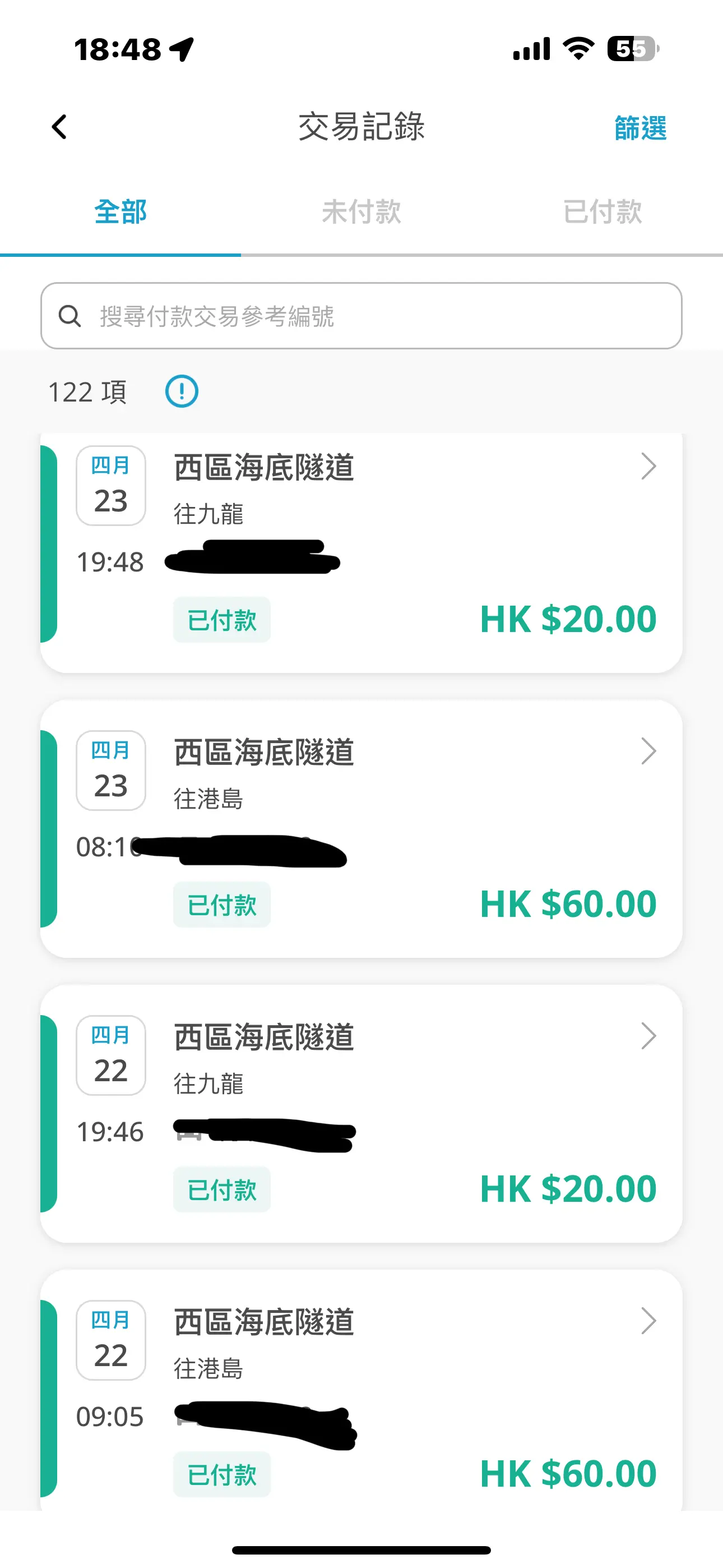View the April 22 09:05 往港島 transaction
Image resolution: width=723 pixels, height=1568 pixels.
[361, 1391]
